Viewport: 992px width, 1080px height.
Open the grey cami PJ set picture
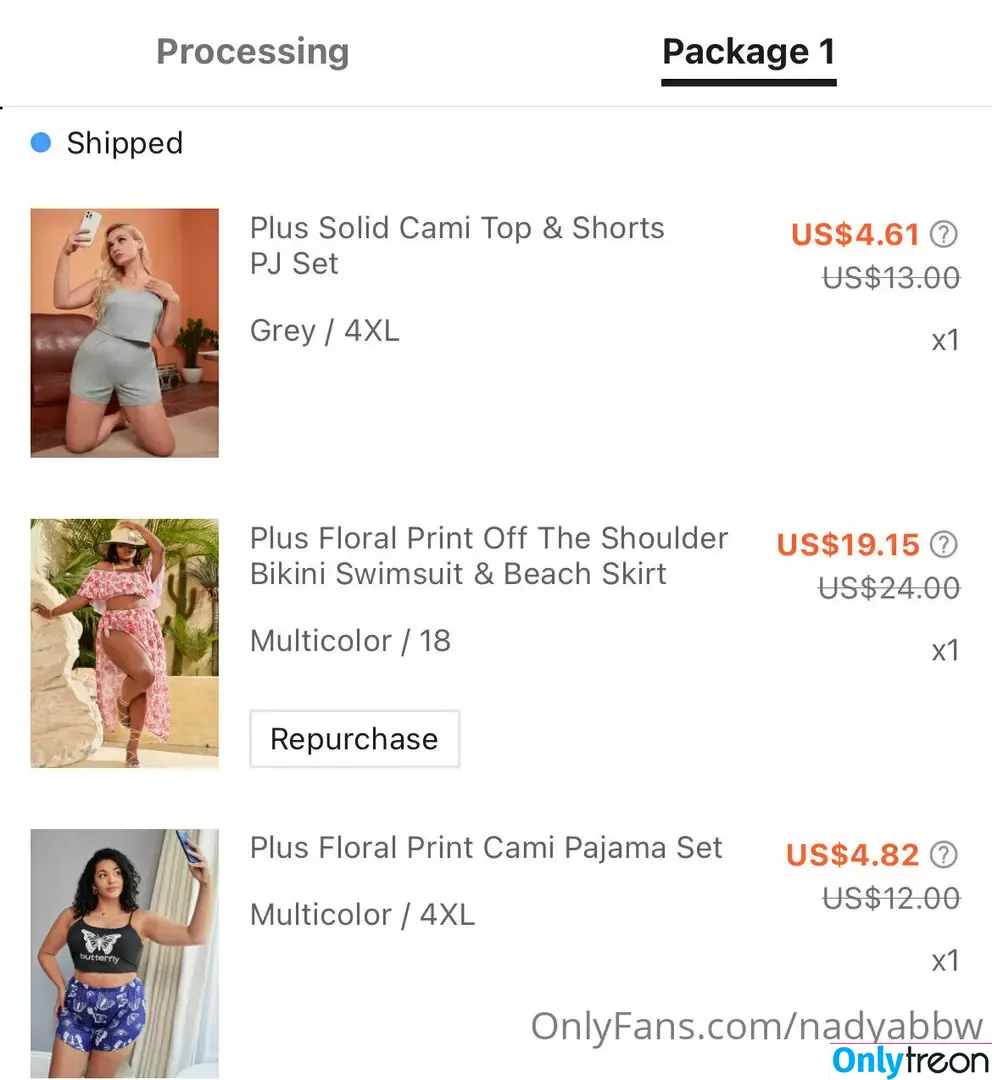[125, 332]
